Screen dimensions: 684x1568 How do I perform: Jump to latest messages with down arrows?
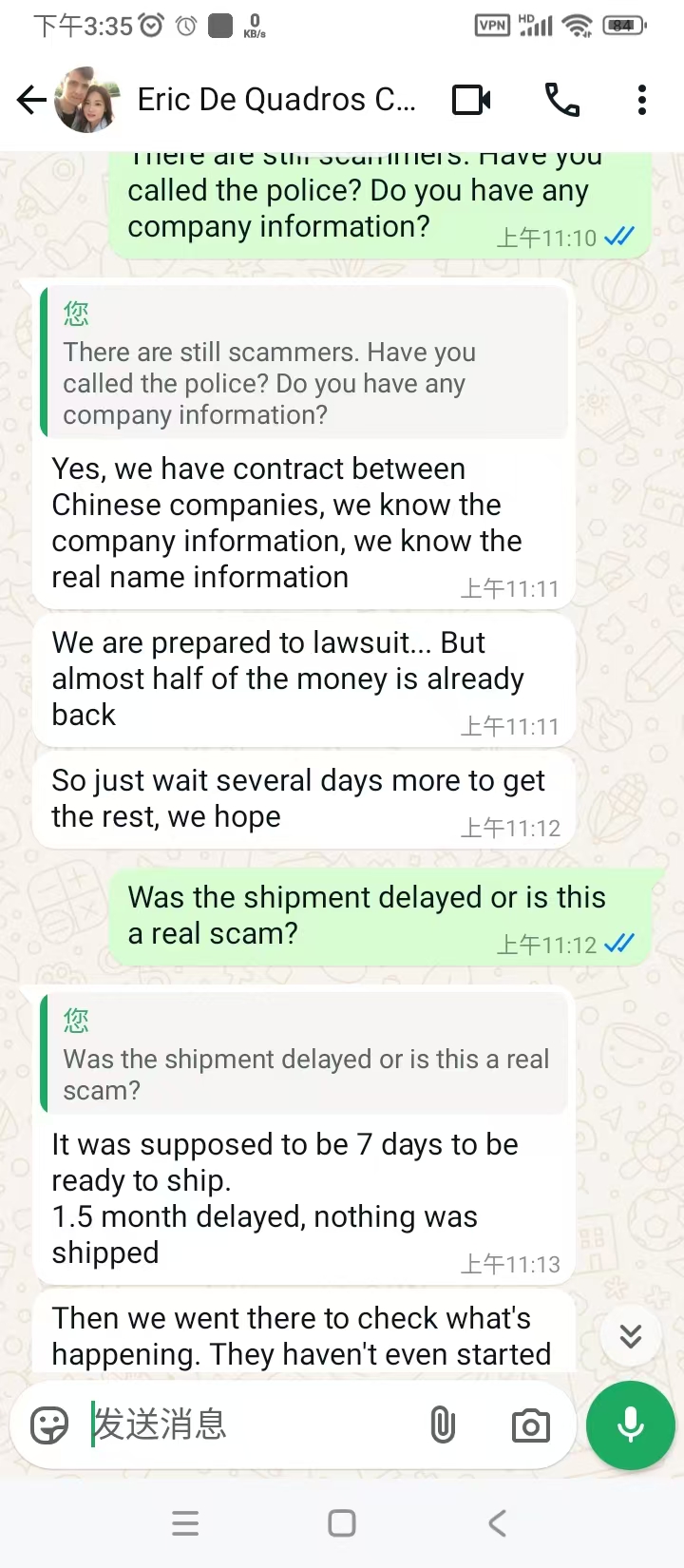coord(630,1336)
